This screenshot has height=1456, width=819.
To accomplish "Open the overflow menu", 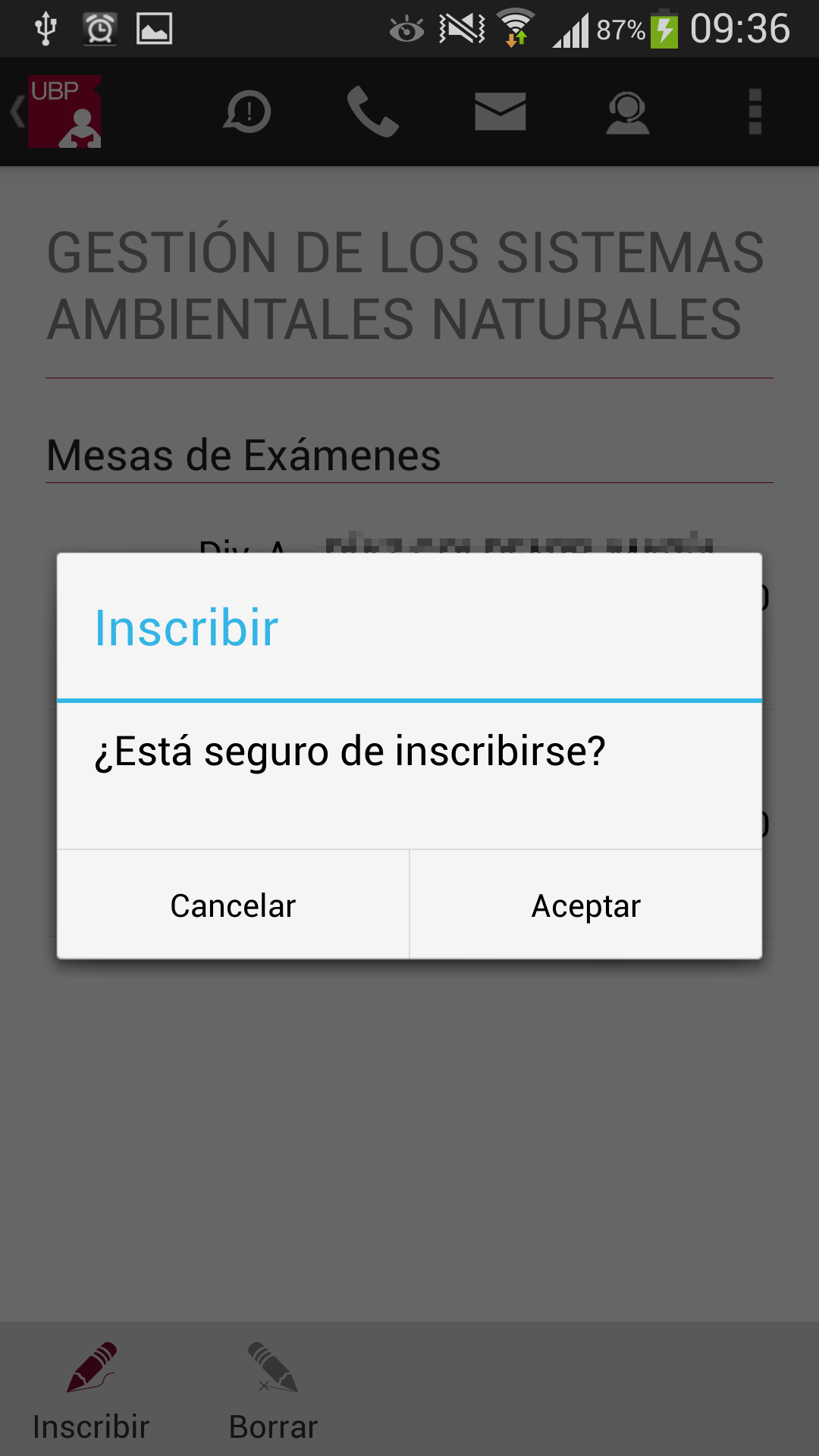I will [755, 112].
